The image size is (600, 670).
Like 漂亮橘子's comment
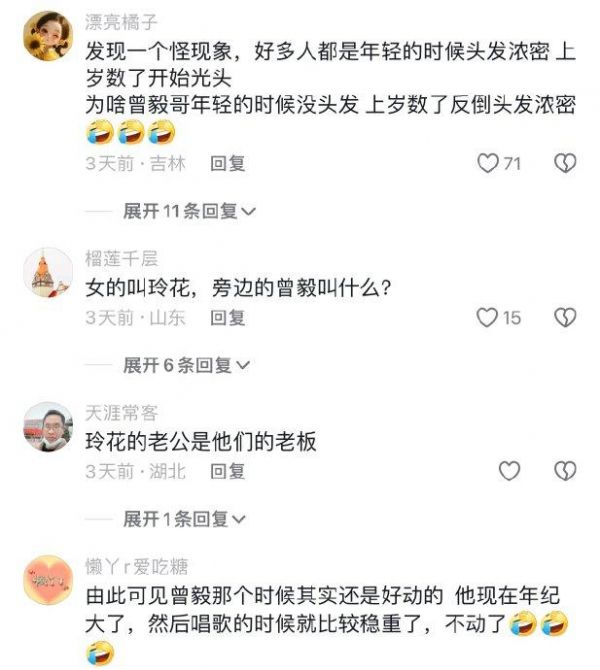pos(488,164)
